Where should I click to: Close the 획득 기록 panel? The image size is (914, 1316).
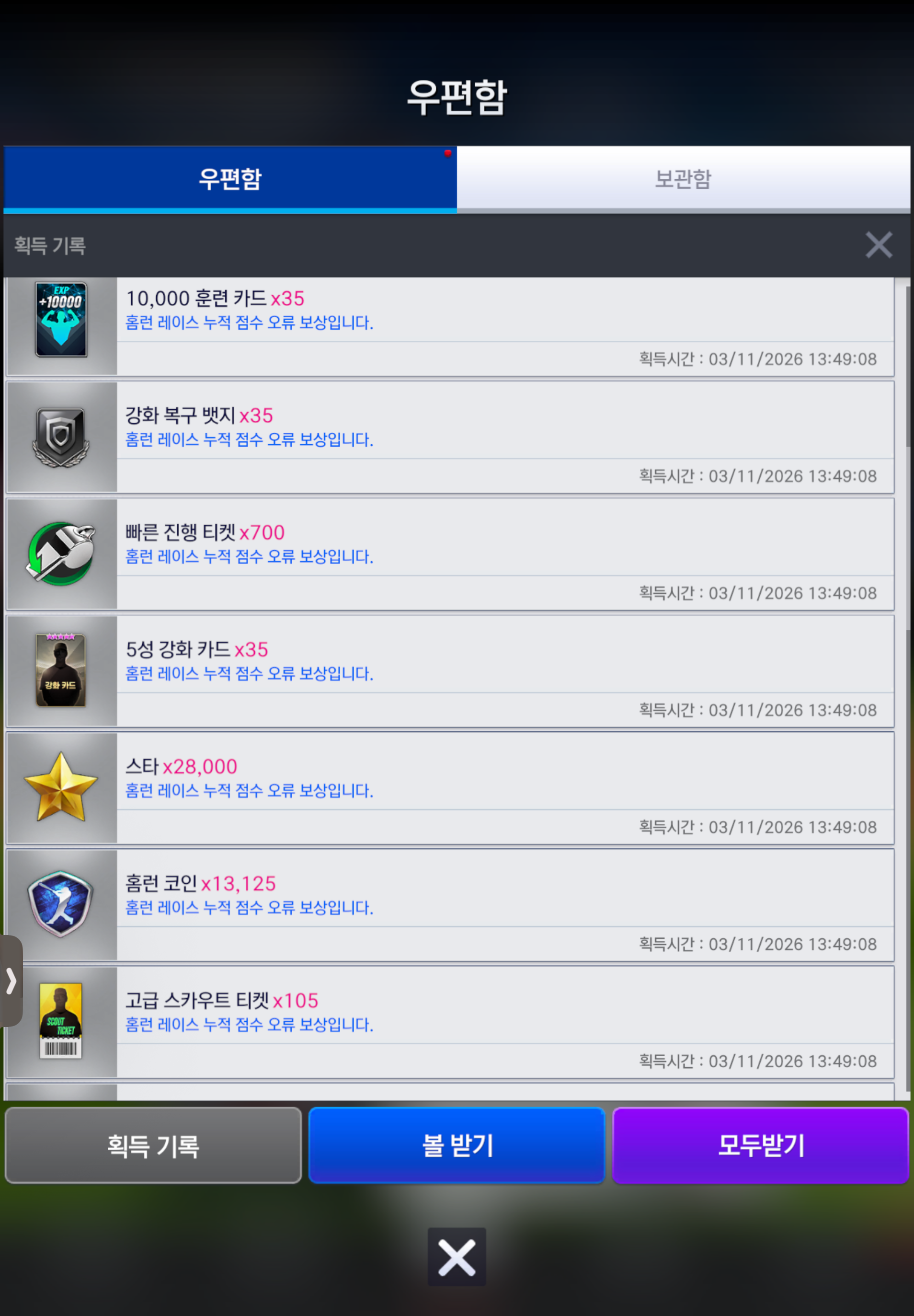[x=878, y=245]
